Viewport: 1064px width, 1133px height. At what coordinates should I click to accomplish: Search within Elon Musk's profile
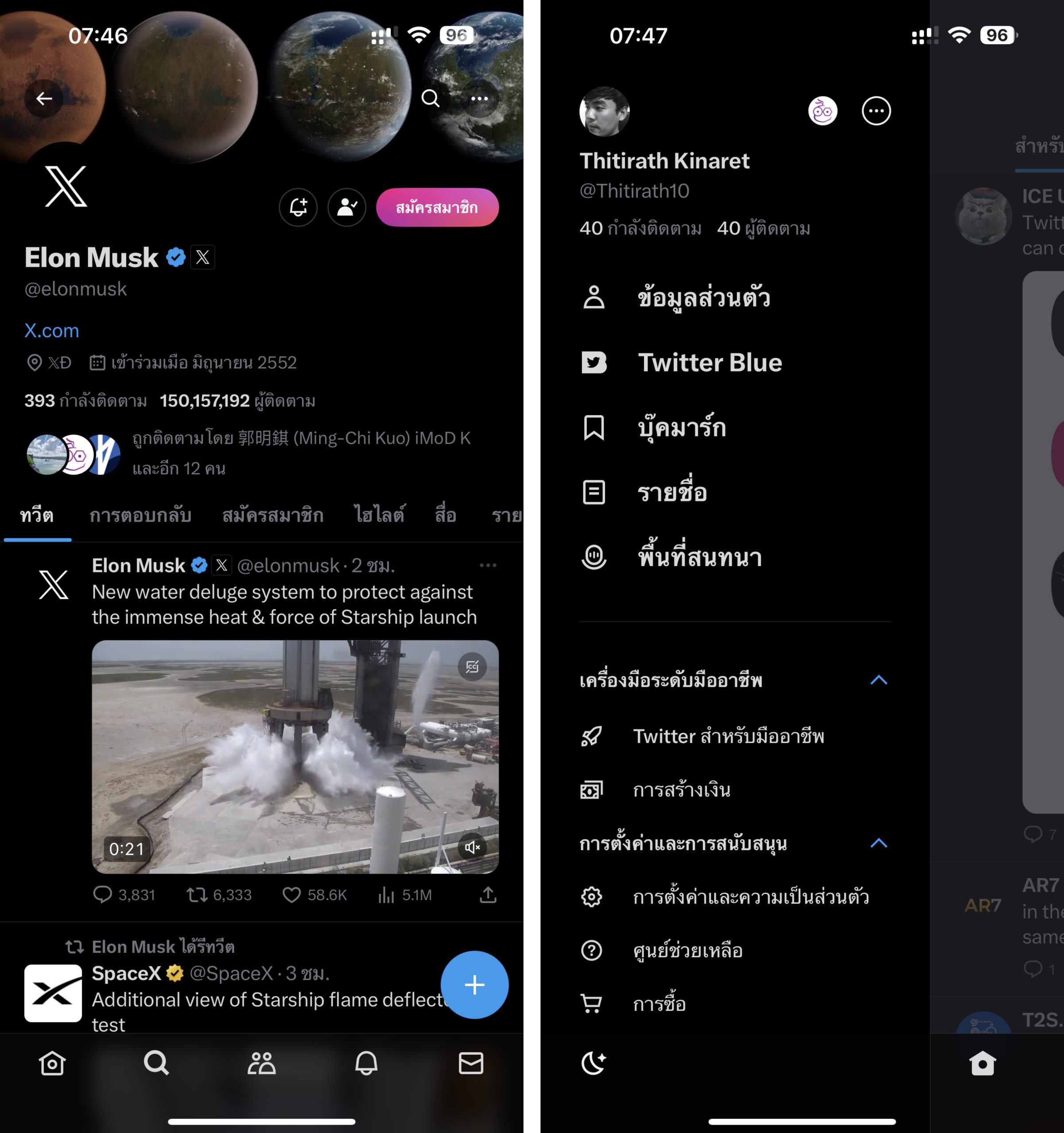coord(430,99)
